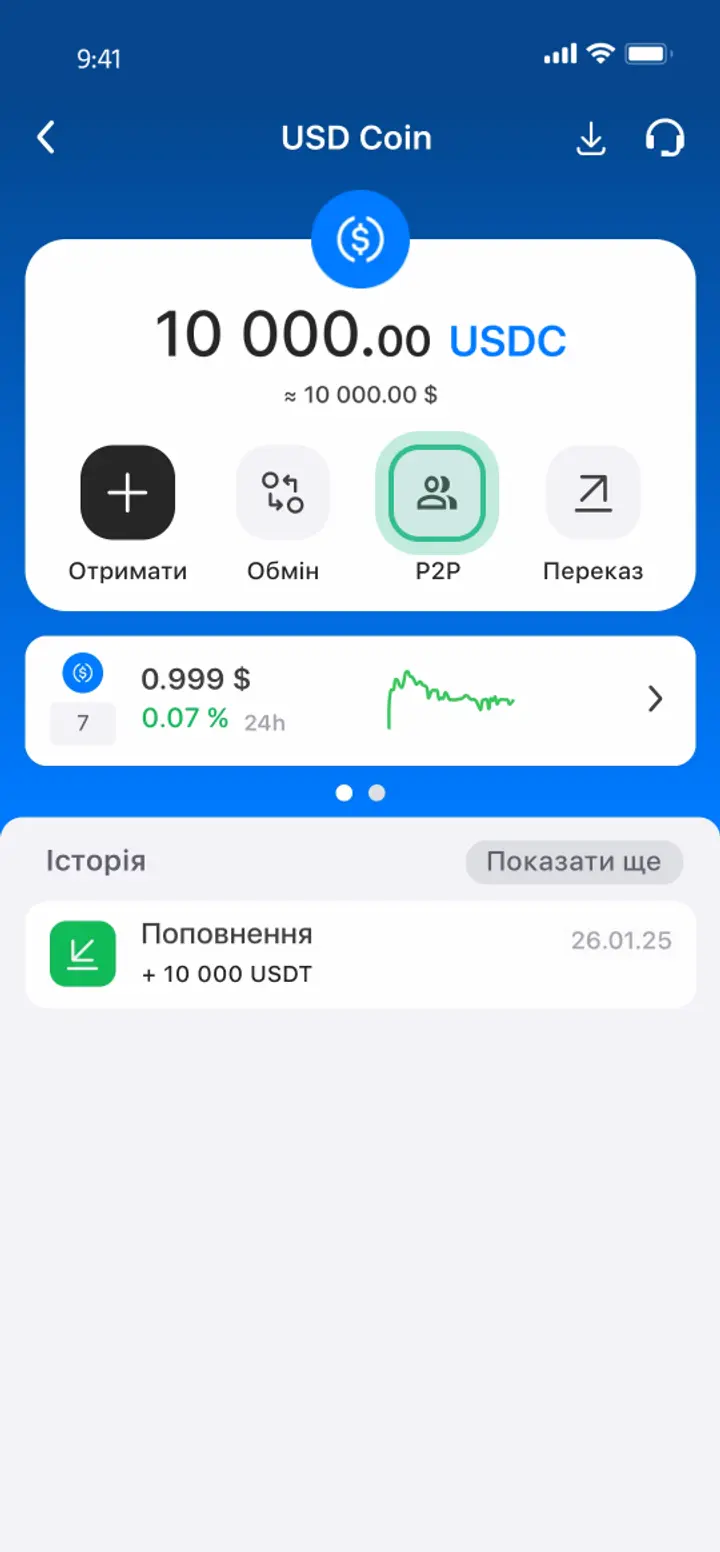Tap the USDC coin logo above the balance
This screenshot has height=1552, width=720.
point(360,239)
